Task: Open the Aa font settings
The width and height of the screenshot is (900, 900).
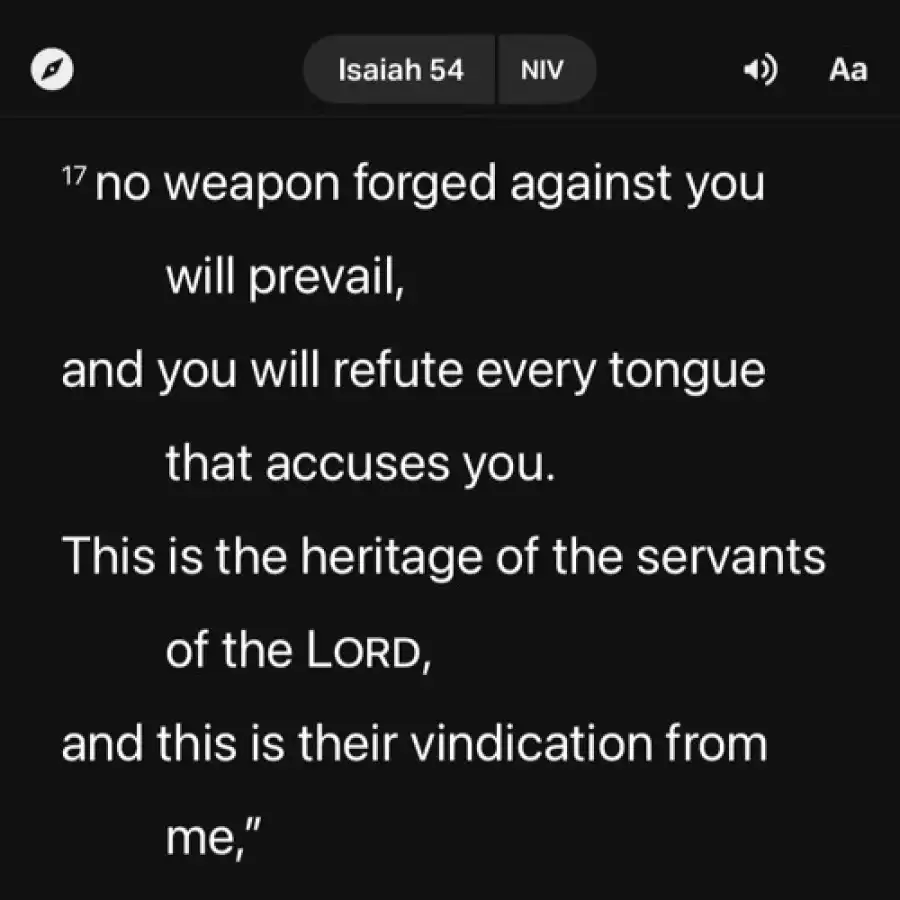Action: [x=847, y=70]
